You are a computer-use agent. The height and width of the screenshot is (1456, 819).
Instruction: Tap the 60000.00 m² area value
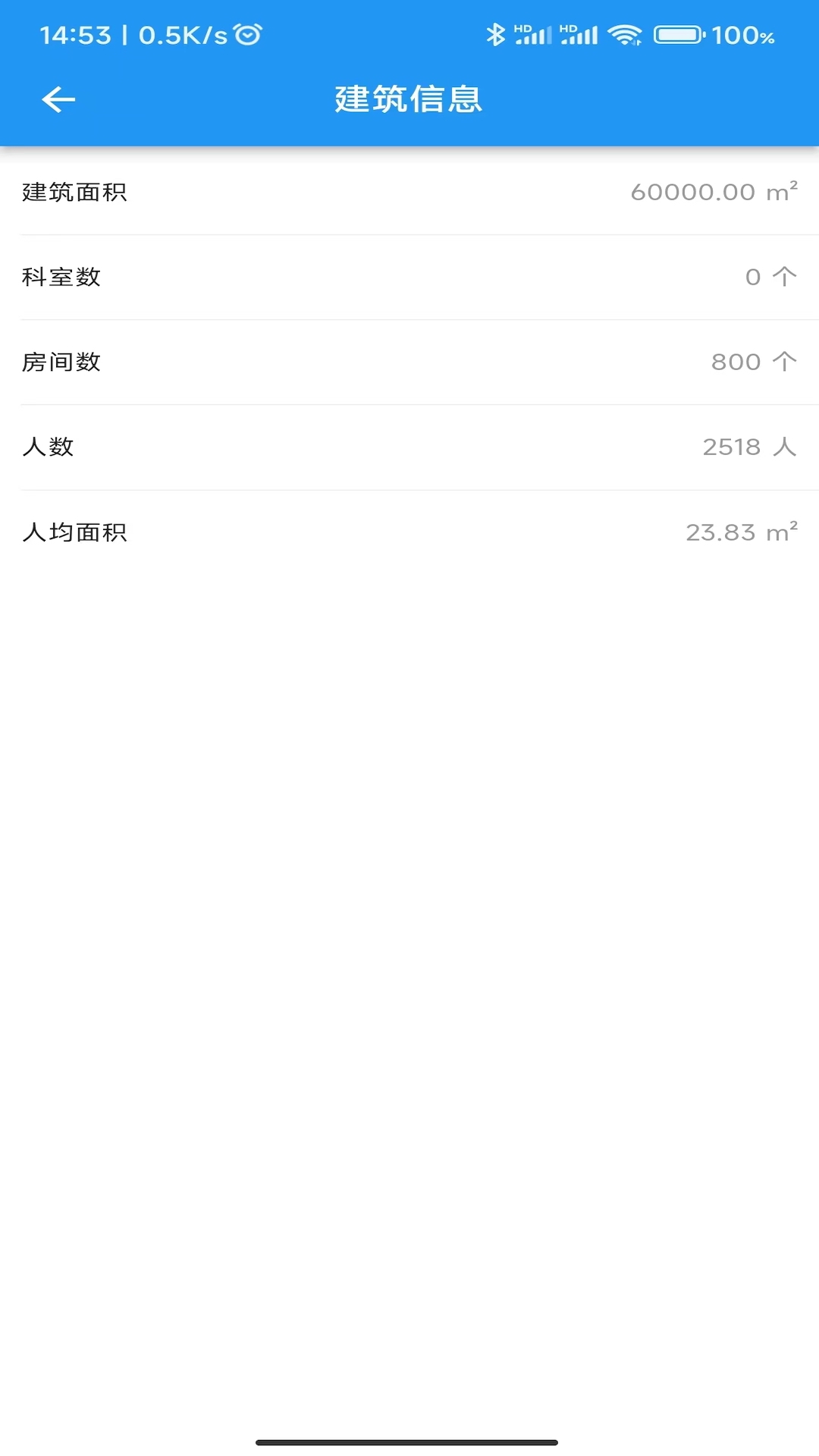pyautogui.click(x=713, y=193)
